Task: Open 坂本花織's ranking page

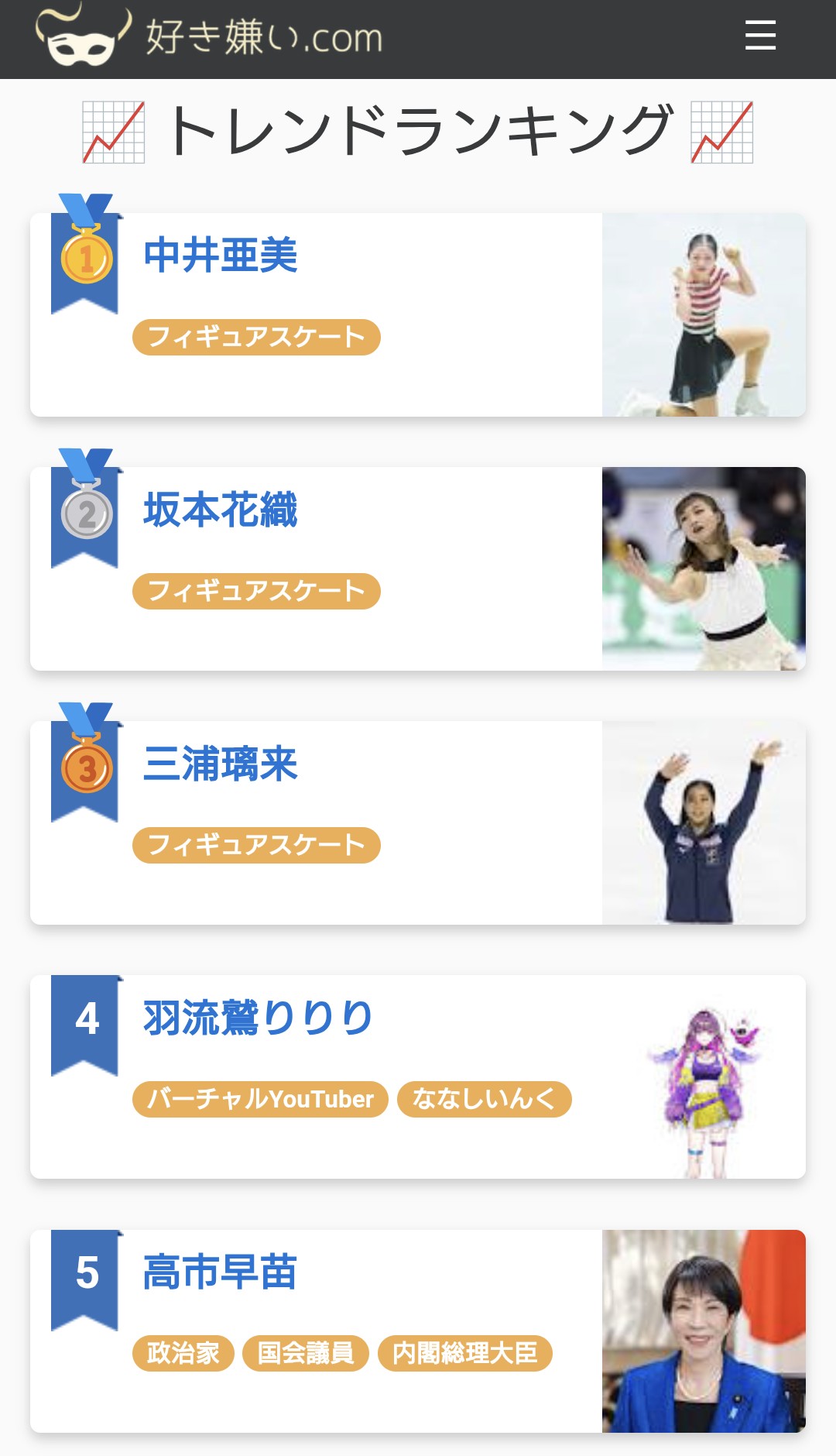Action: (221, 510)
